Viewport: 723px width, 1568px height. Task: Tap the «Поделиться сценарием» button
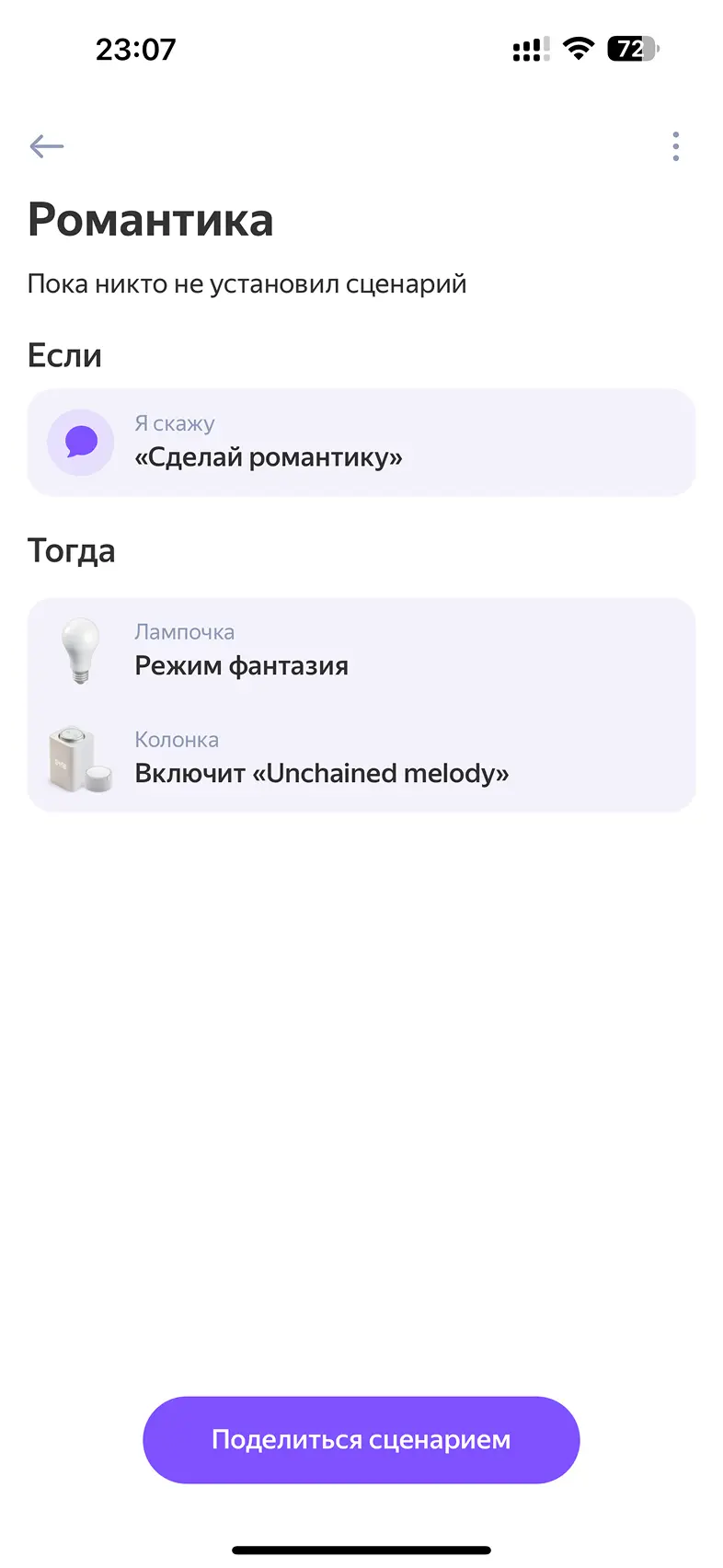361,1439
